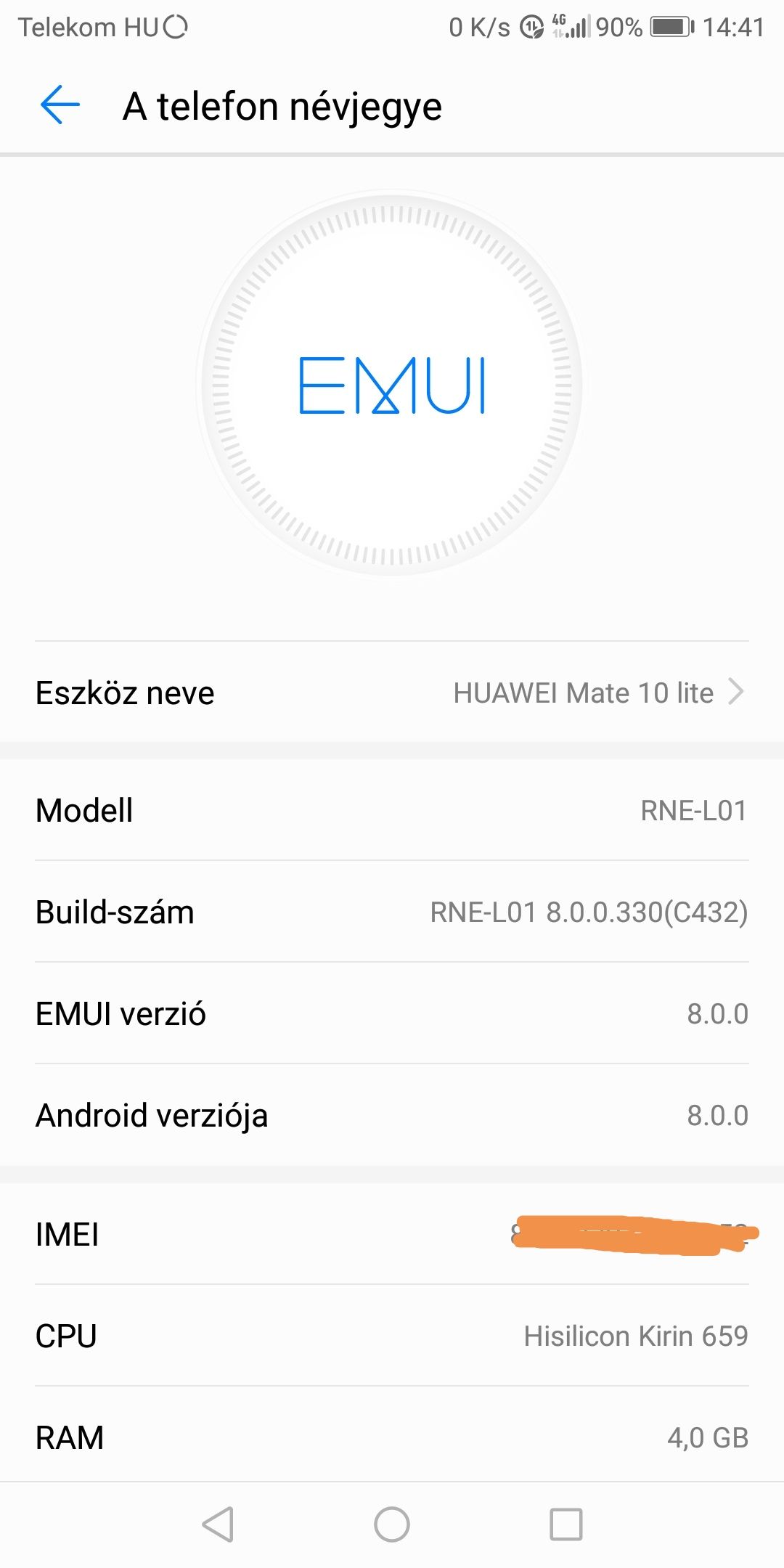
Task: Go back using the blue arrow
Action: [x=60, y=105]
